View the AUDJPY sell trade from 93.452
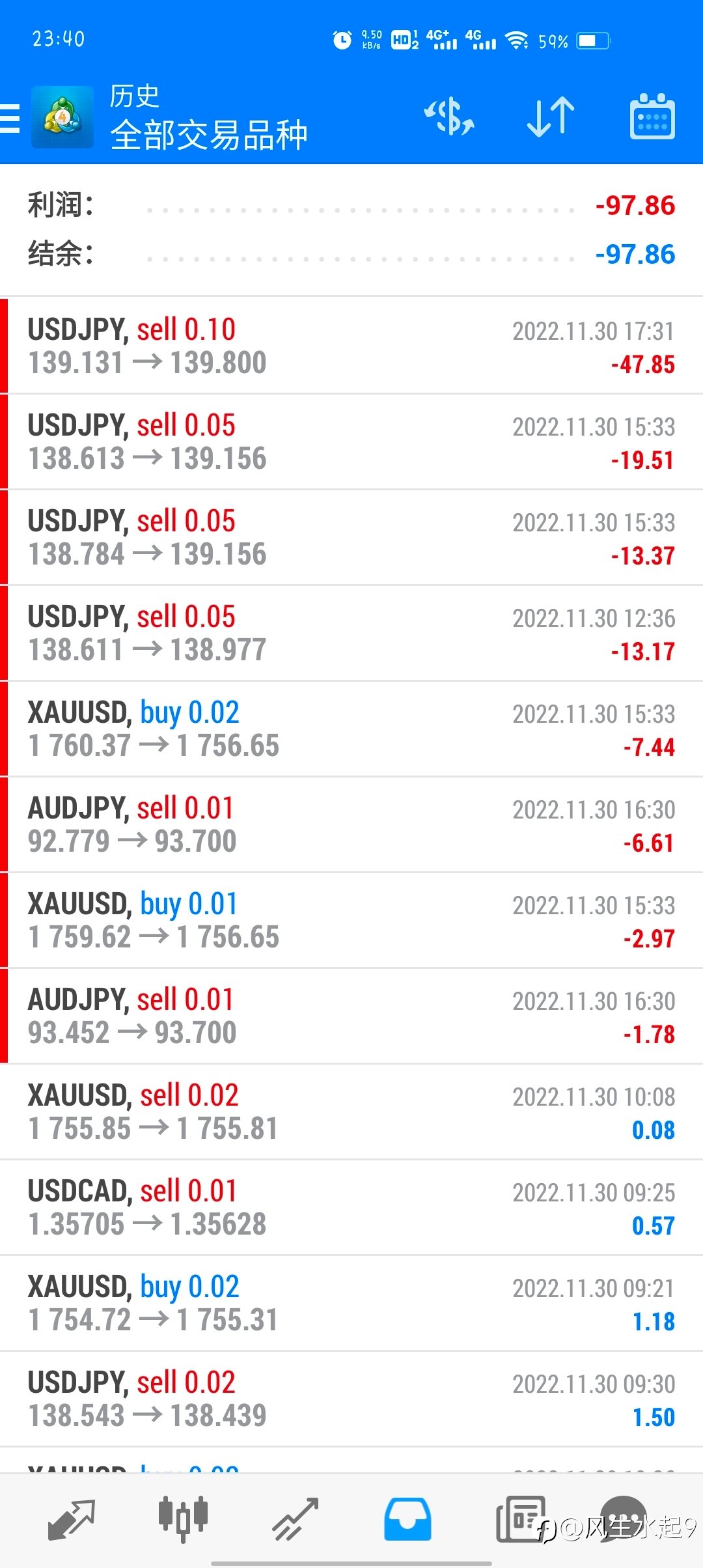 351,1016
